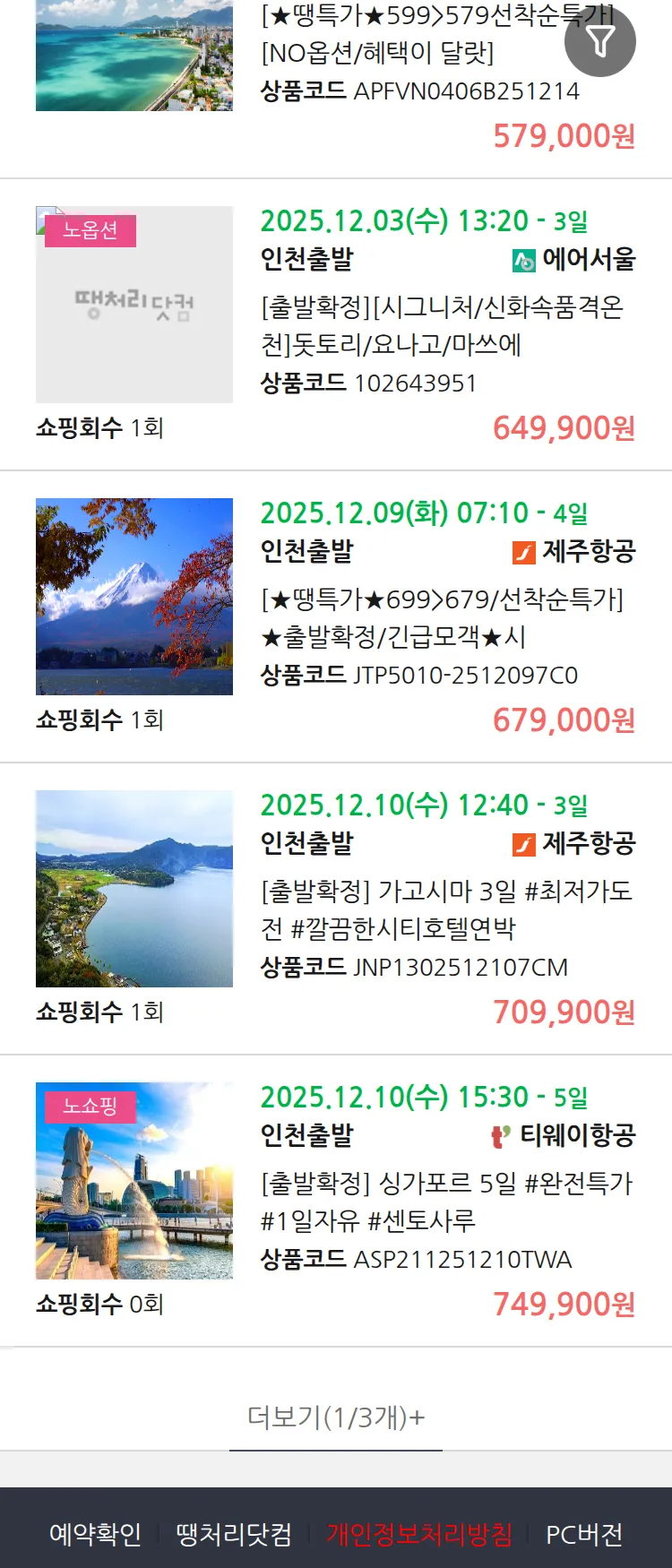
Task: Open the floating filter funnel button
Action: [x=600, y=41]
